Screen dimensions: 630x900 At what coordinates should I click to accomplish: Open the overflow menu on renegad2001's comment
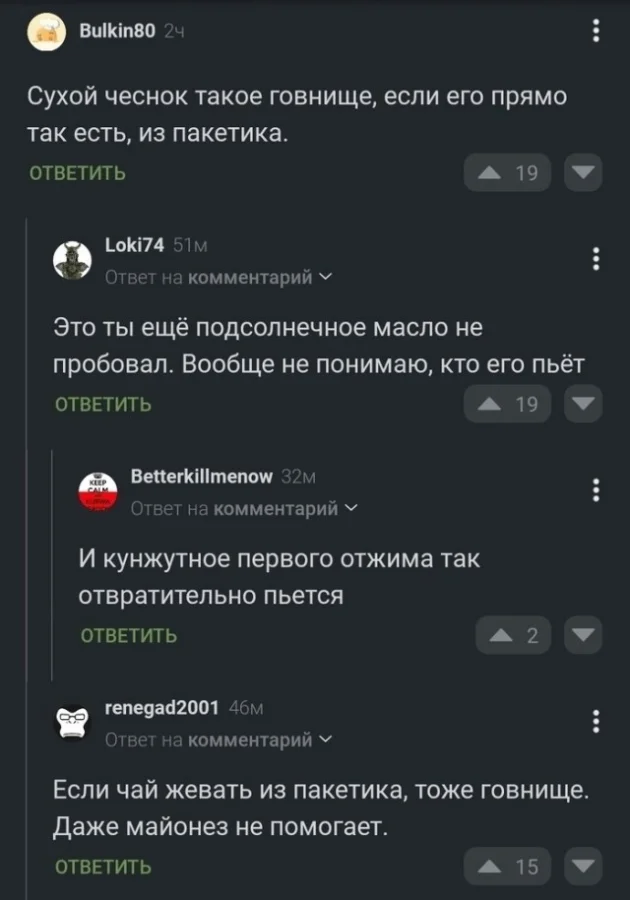tap(596, 721)
